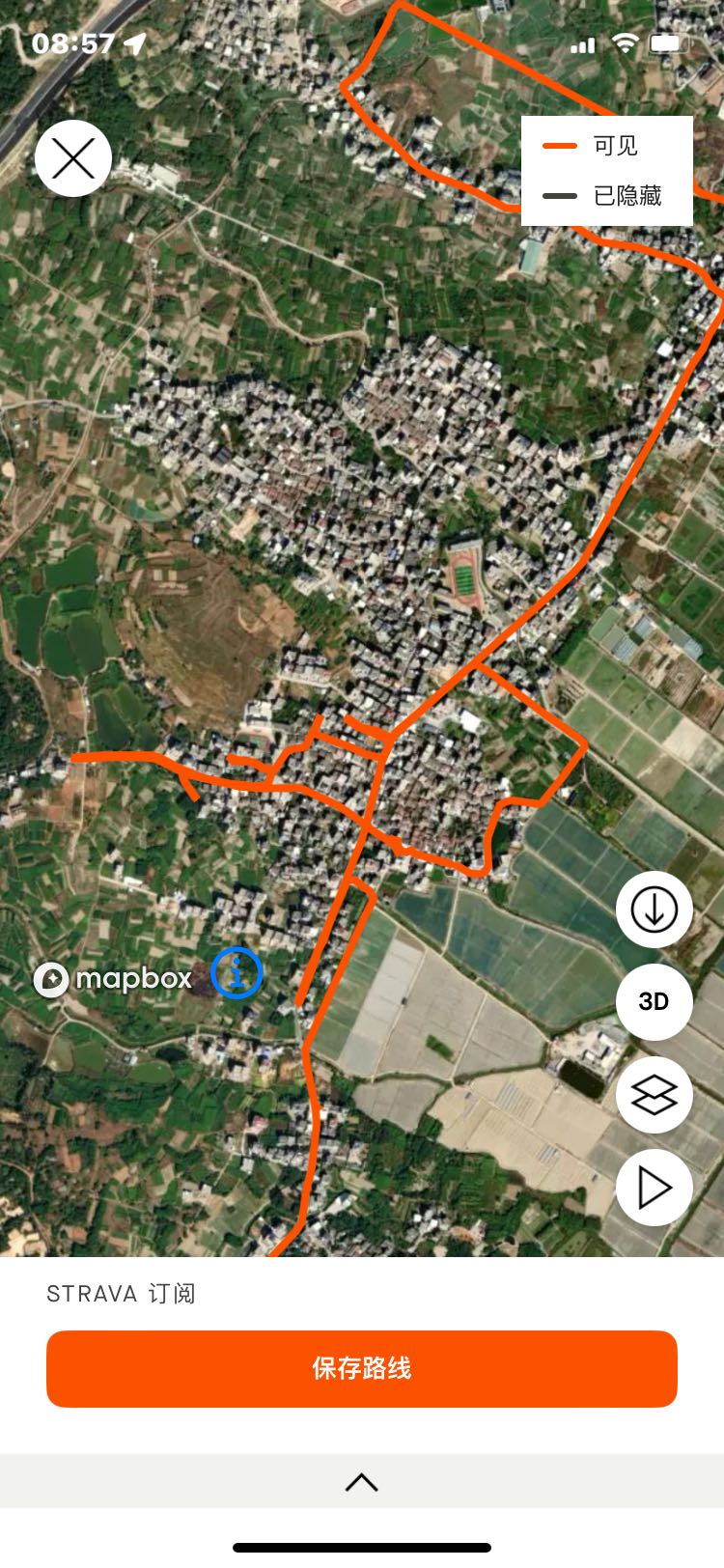Open the map layers selector
The width and height of the screenshot is (724, 1568).
coord(654,1095)
